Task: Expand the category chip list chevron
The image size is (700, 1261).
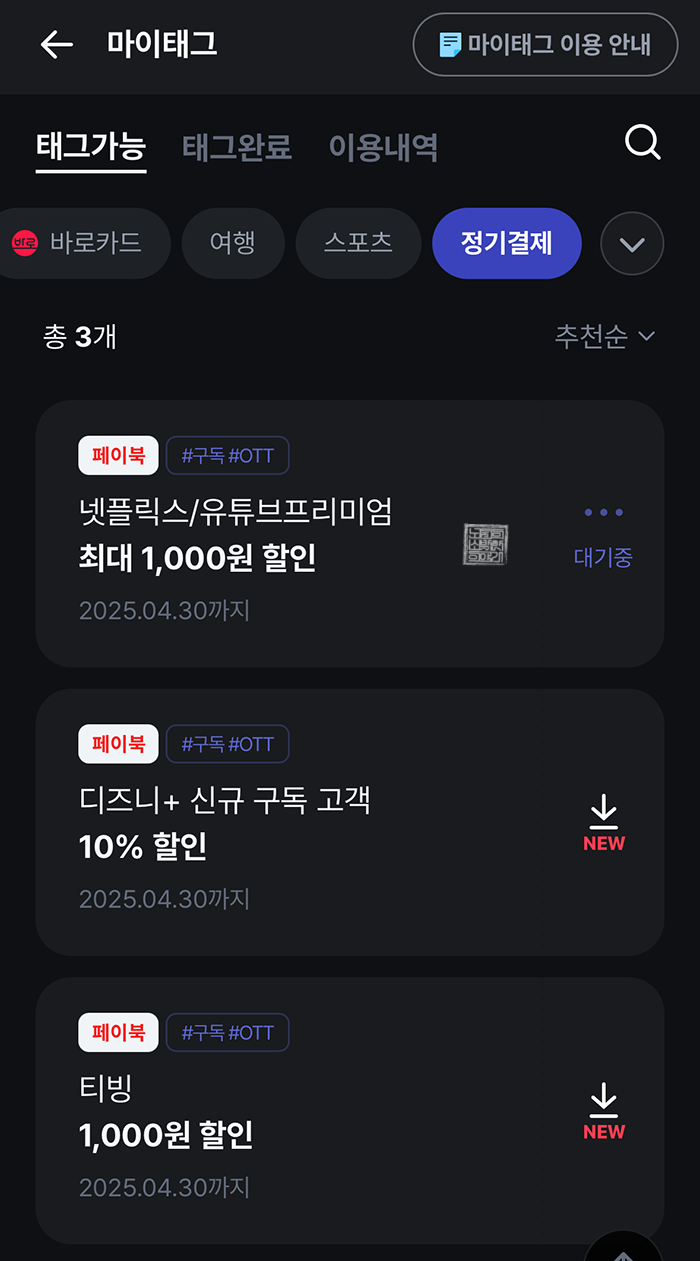Action: coord(632,244)
